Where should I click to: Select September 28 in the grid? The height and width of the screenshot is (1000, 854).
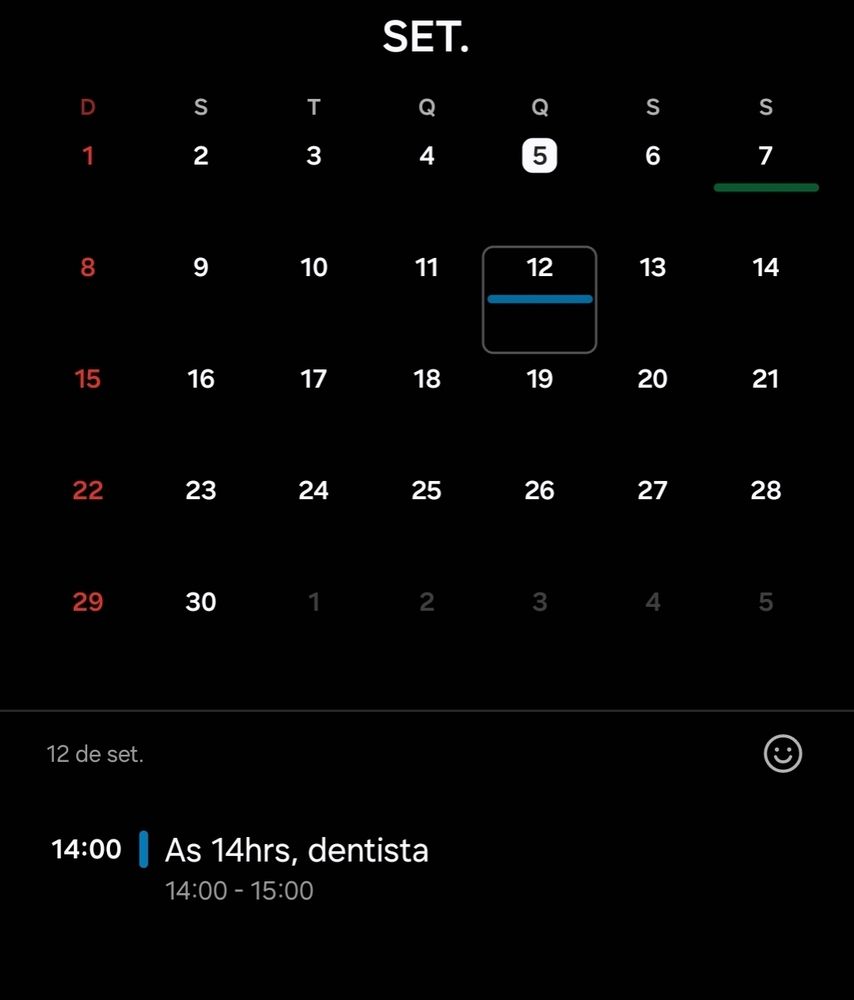click(x=765, y=491)
